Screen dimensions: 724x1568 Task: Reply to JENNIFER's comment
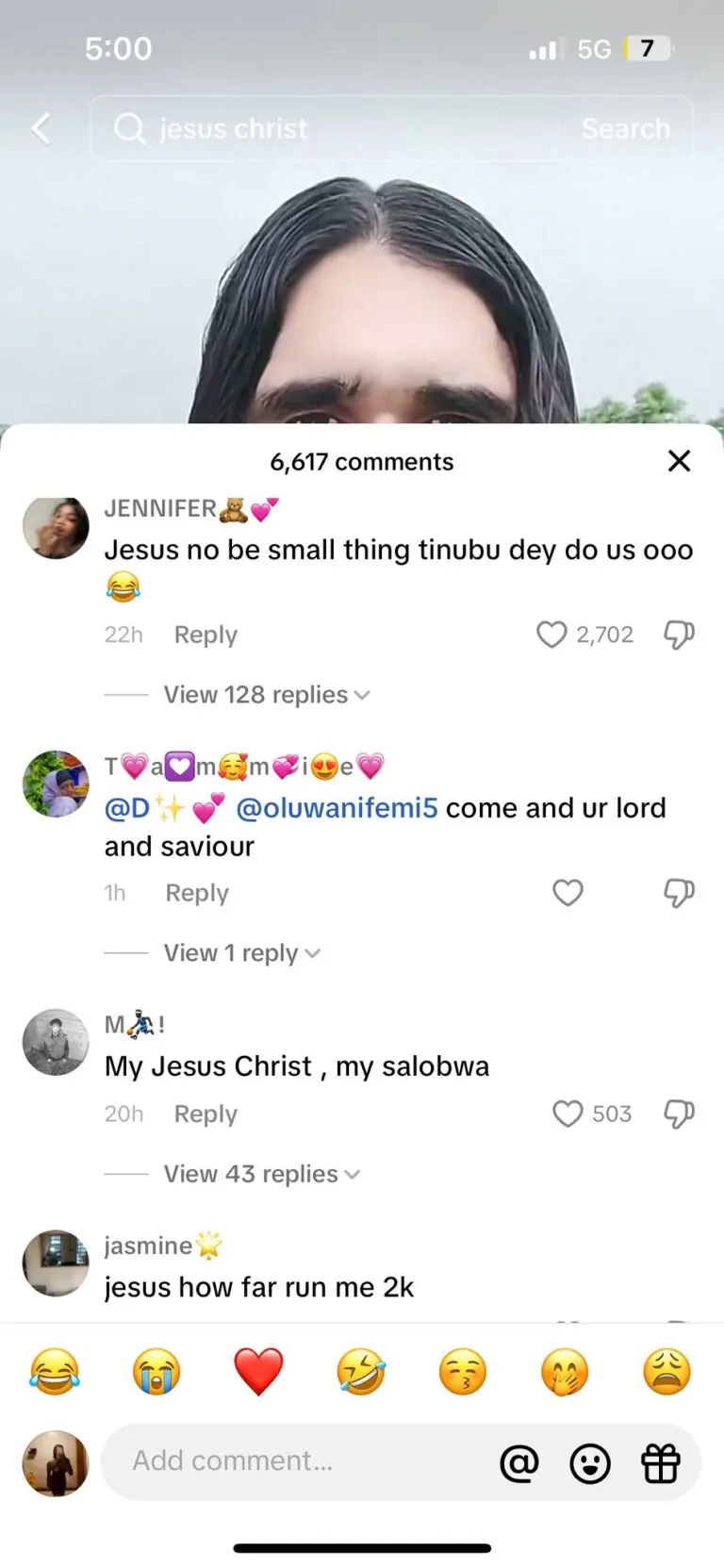[206, 635]
